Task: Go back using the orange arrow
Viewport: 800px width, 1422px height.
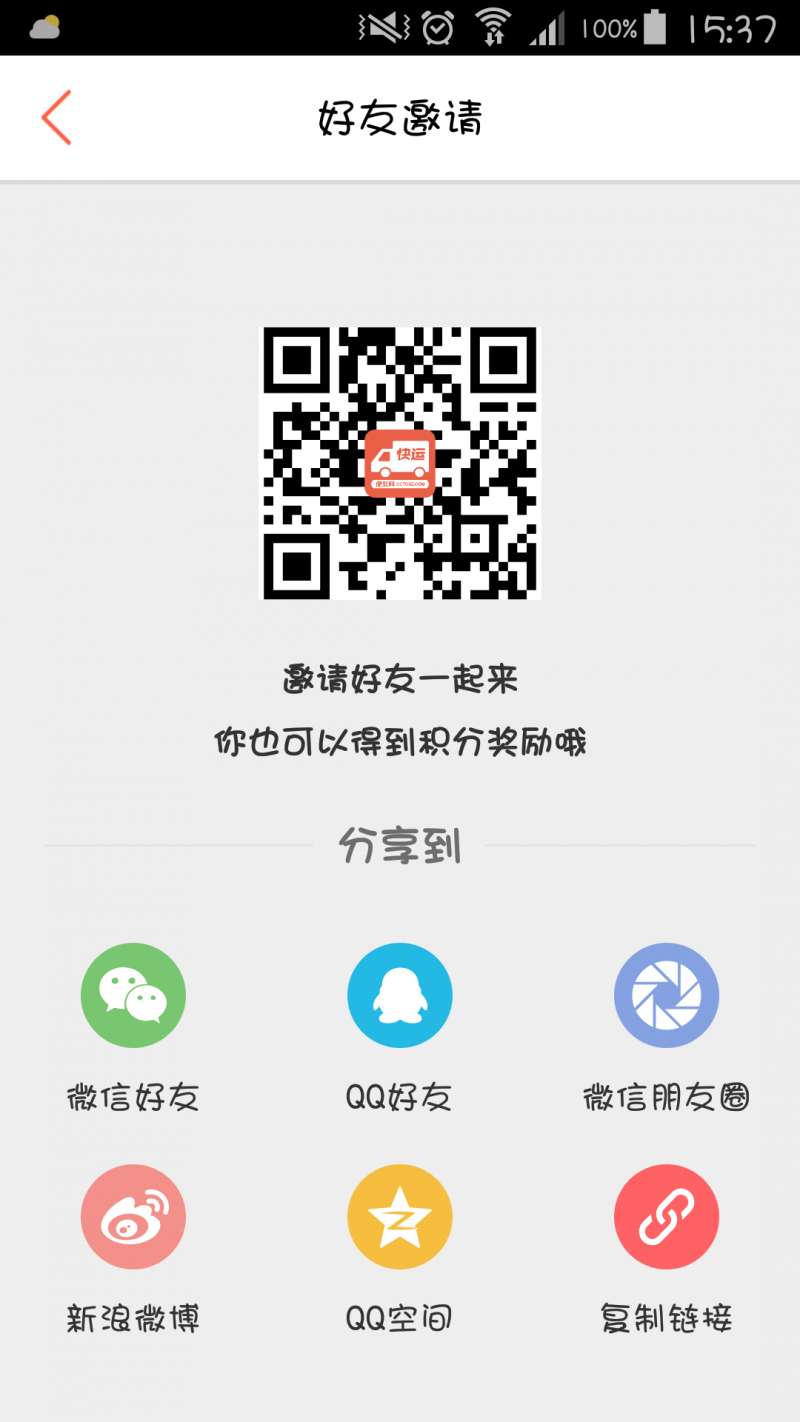Action: (x=57, y=117)
